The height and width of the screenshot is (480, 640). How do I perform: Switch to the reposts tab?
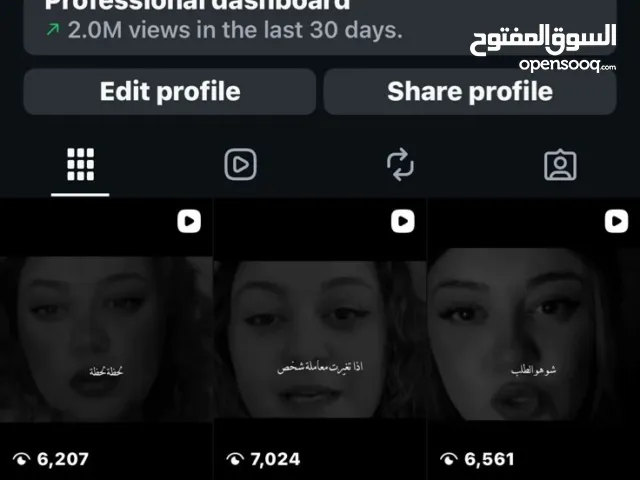[400, 164]
